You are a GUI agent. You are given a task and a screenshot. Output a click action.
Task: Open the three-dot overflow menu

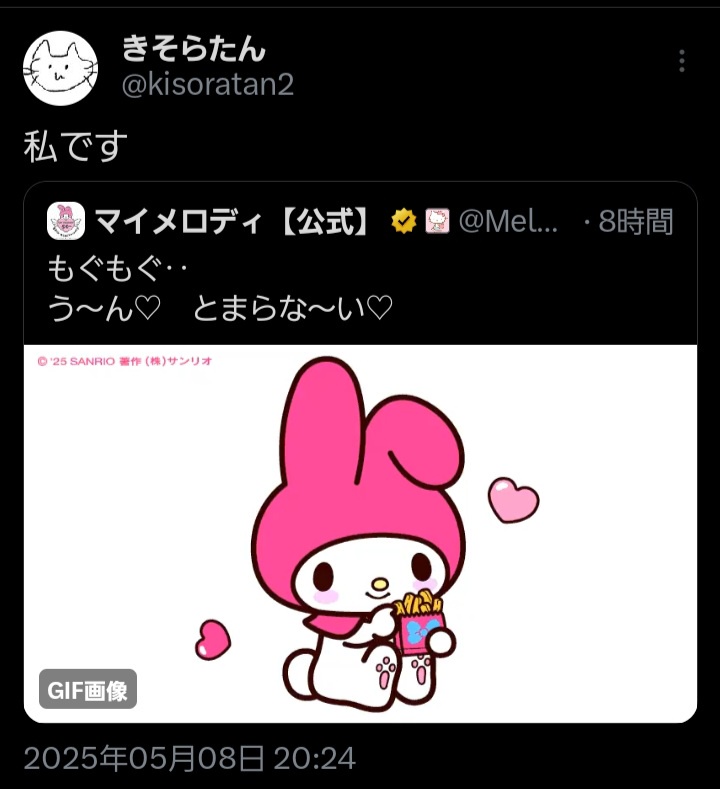click(x=682, y=62)
